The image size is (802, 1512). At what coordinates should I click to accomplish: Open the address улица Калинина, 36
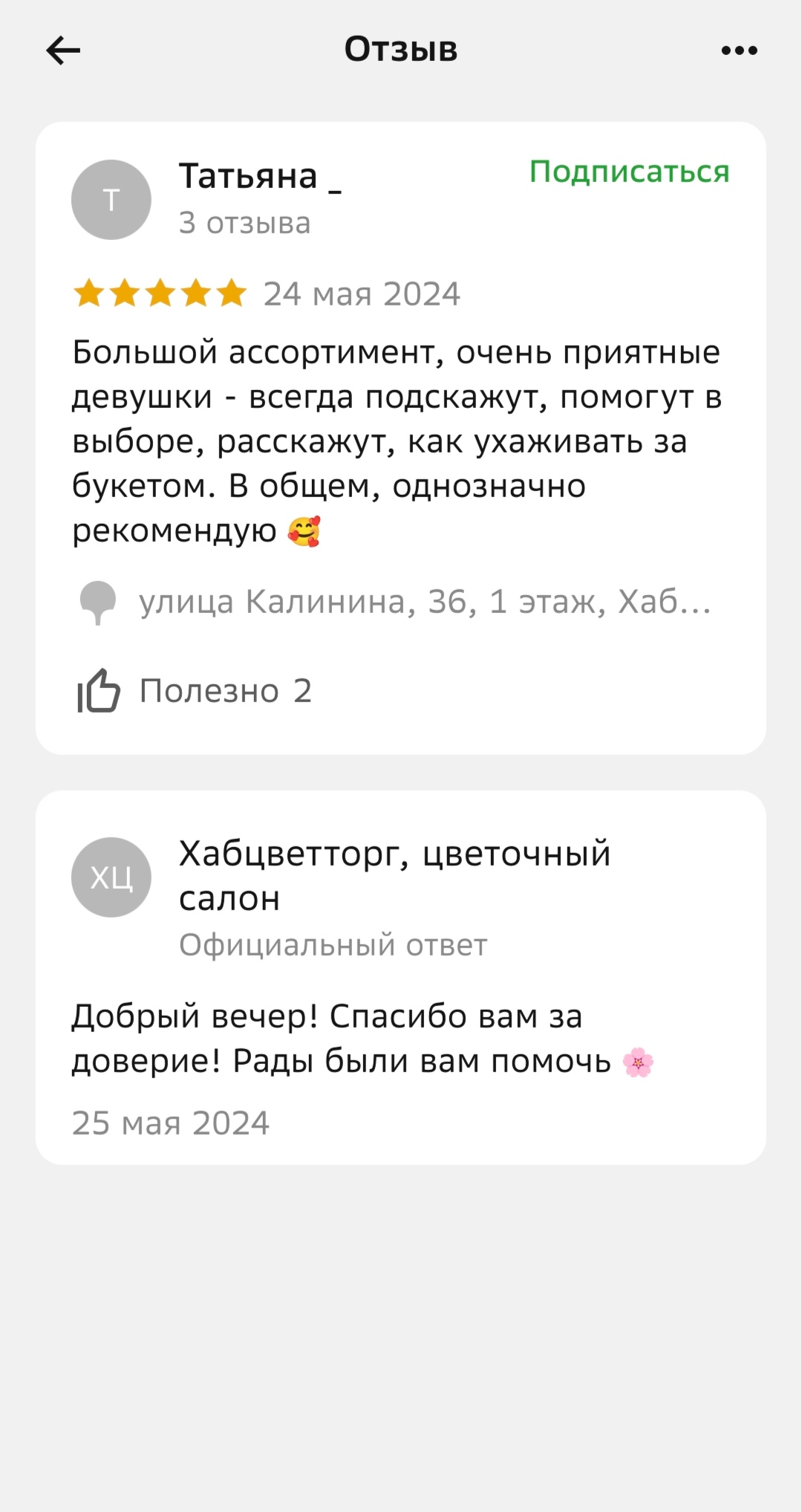423,602
